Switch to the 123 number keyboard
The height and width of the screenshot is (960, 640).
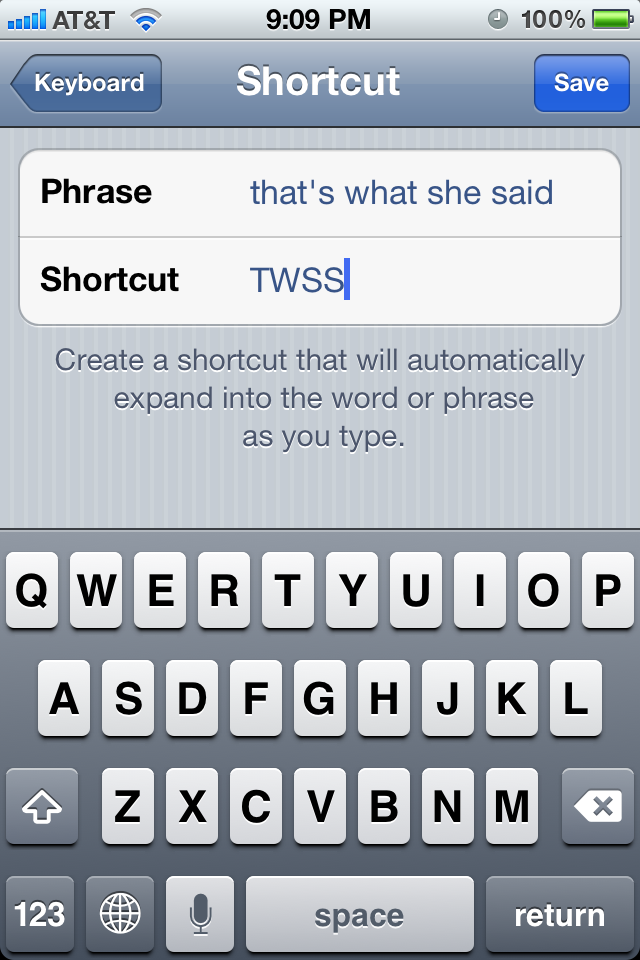click(40, 914)
